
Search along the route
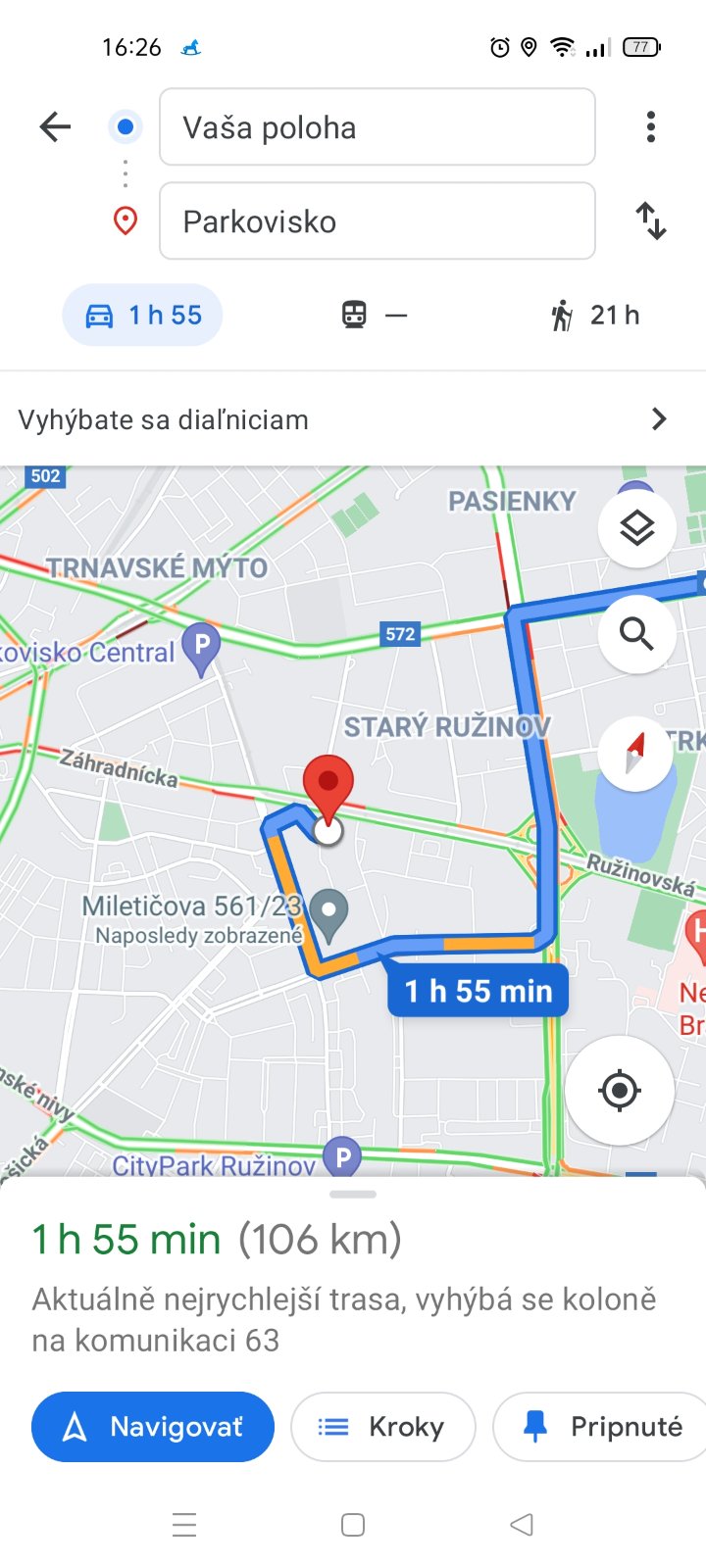click(x=636, y=634)
